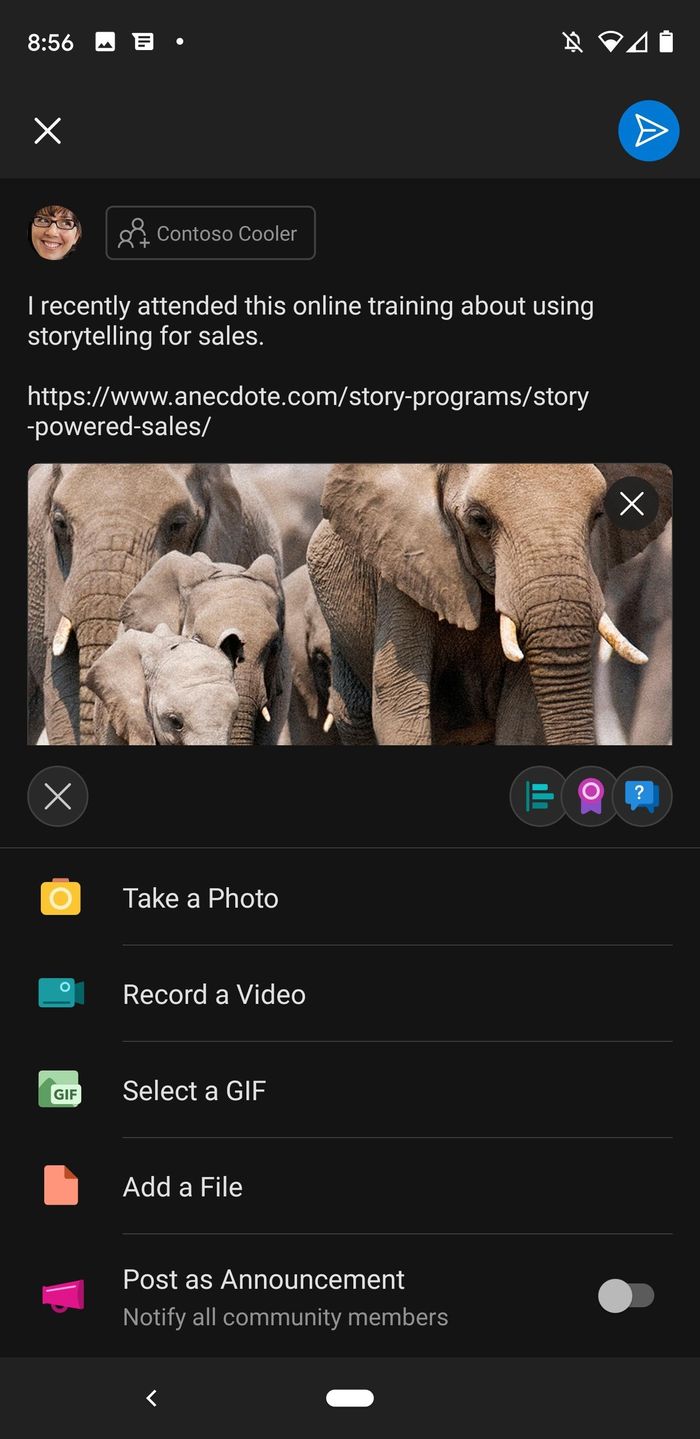Viewport: 700px width, 1439px height.
Task: Collapse the attachment options menu
Action: (58, 796)
